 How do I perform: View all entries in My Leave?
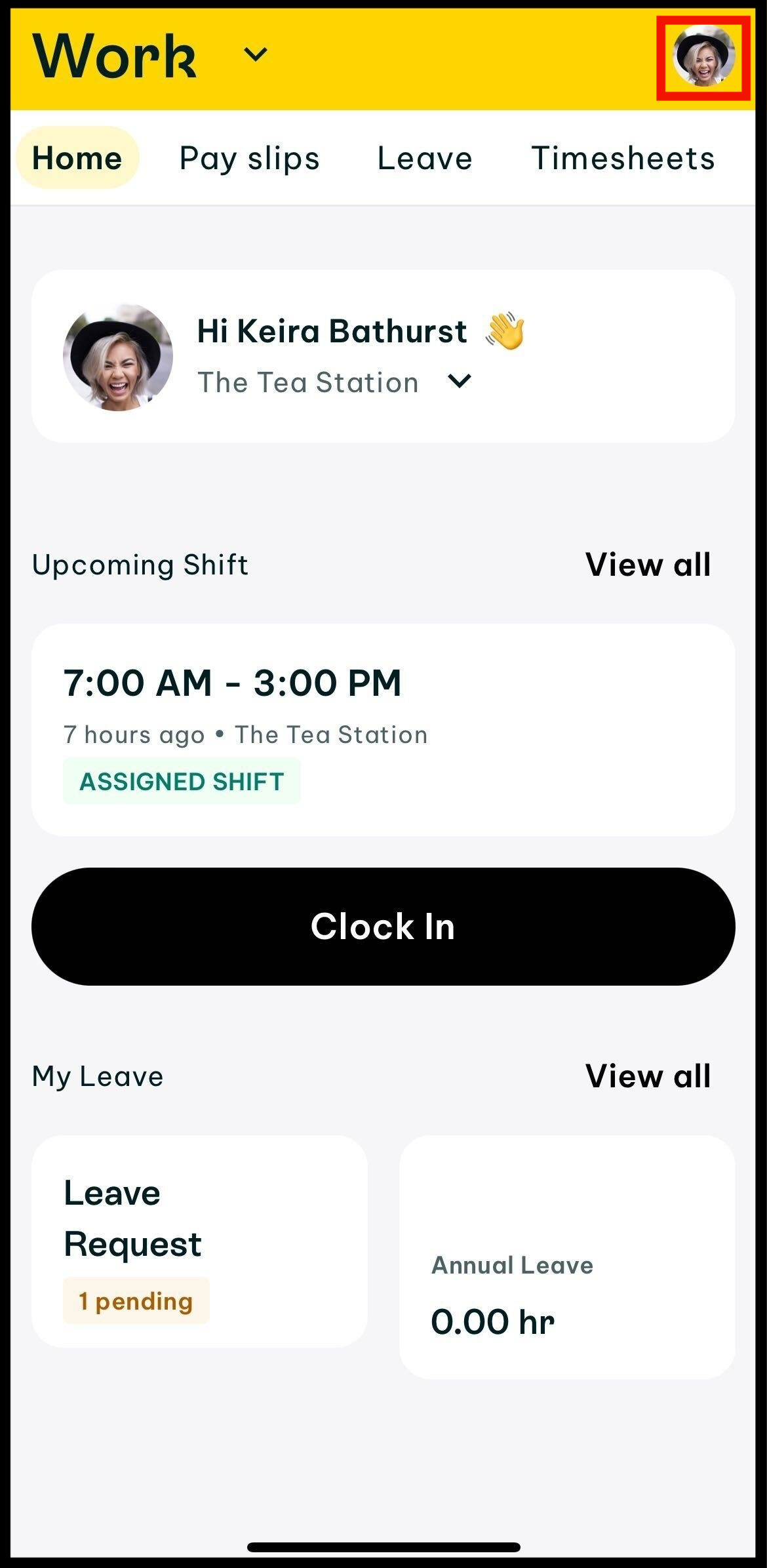[648, 1076]
